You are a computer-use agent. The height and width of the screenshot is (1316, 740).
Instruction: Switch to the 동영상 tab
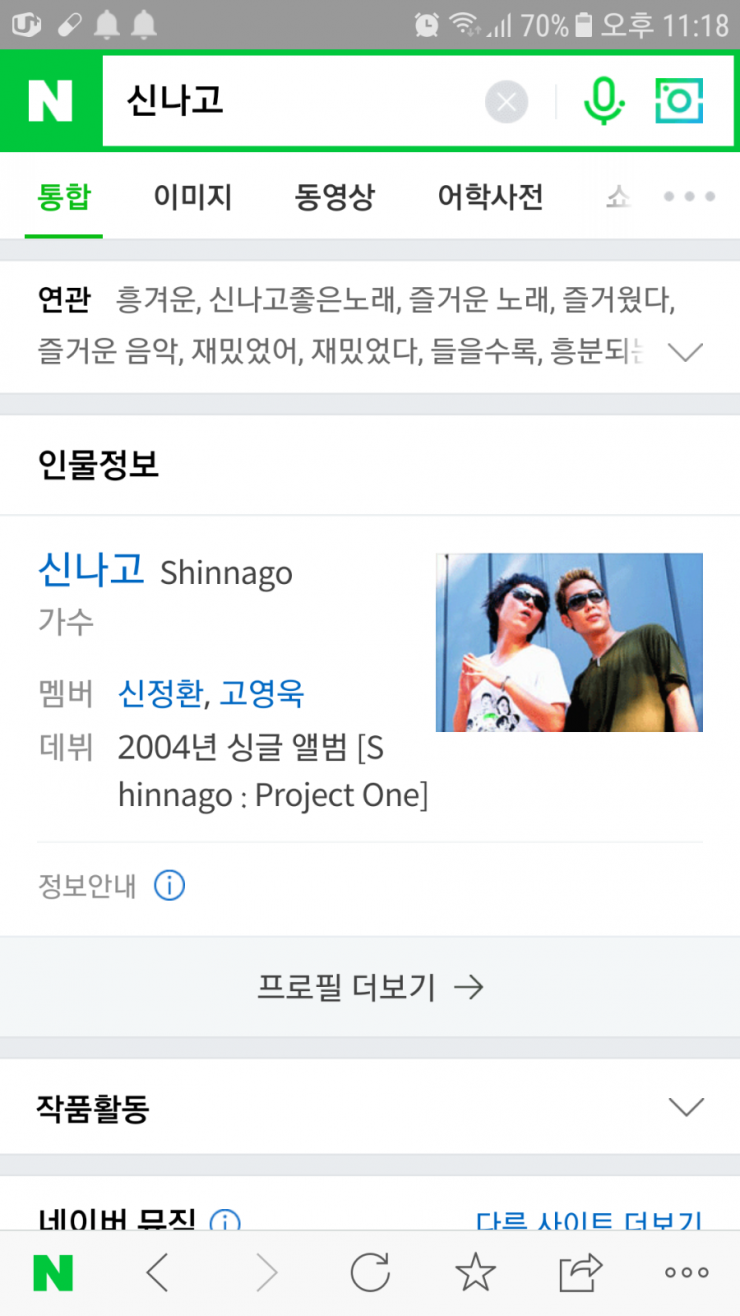click(x=334, y=197)
